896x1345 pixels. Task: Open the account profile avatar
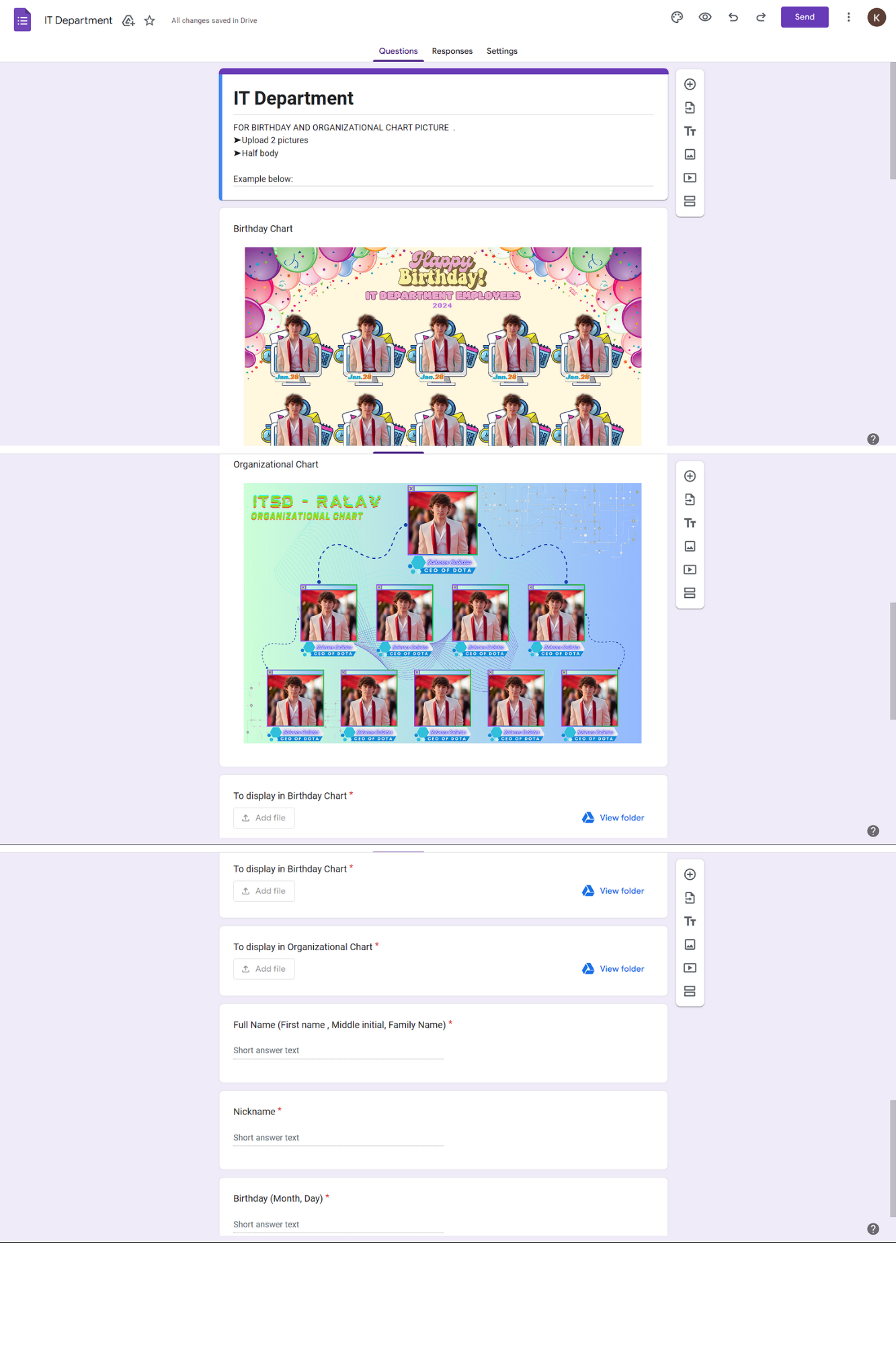click(x=876, y=17)
